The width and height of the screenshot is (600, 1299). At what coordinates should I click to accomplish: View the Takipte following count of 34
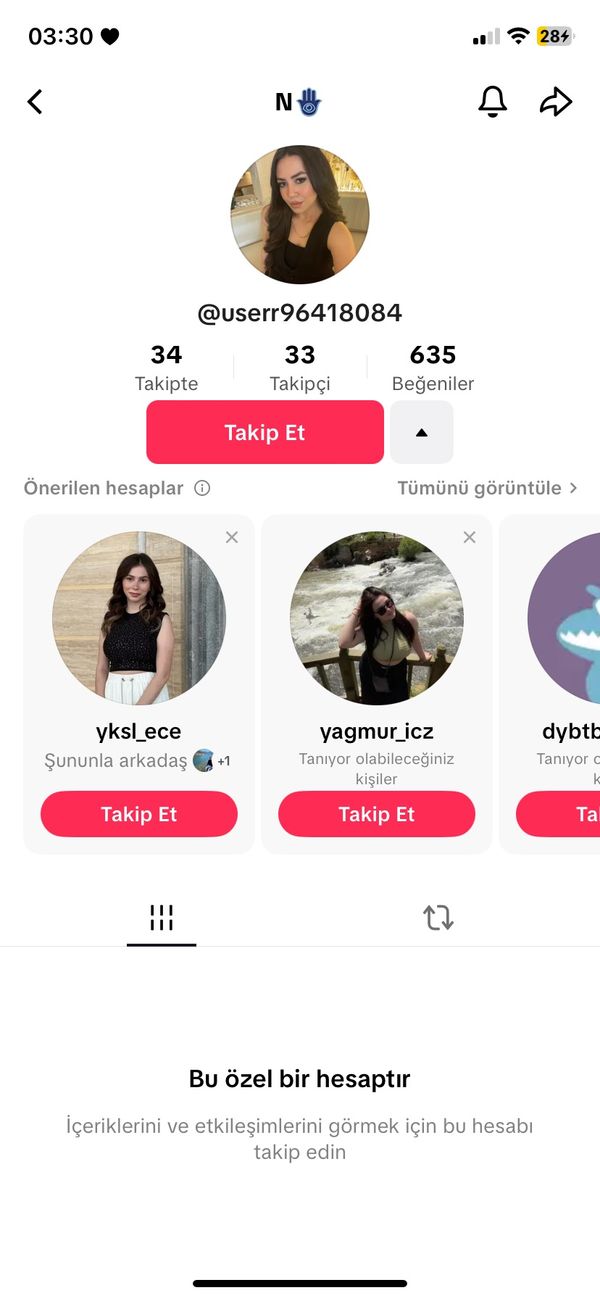point(166,367)
